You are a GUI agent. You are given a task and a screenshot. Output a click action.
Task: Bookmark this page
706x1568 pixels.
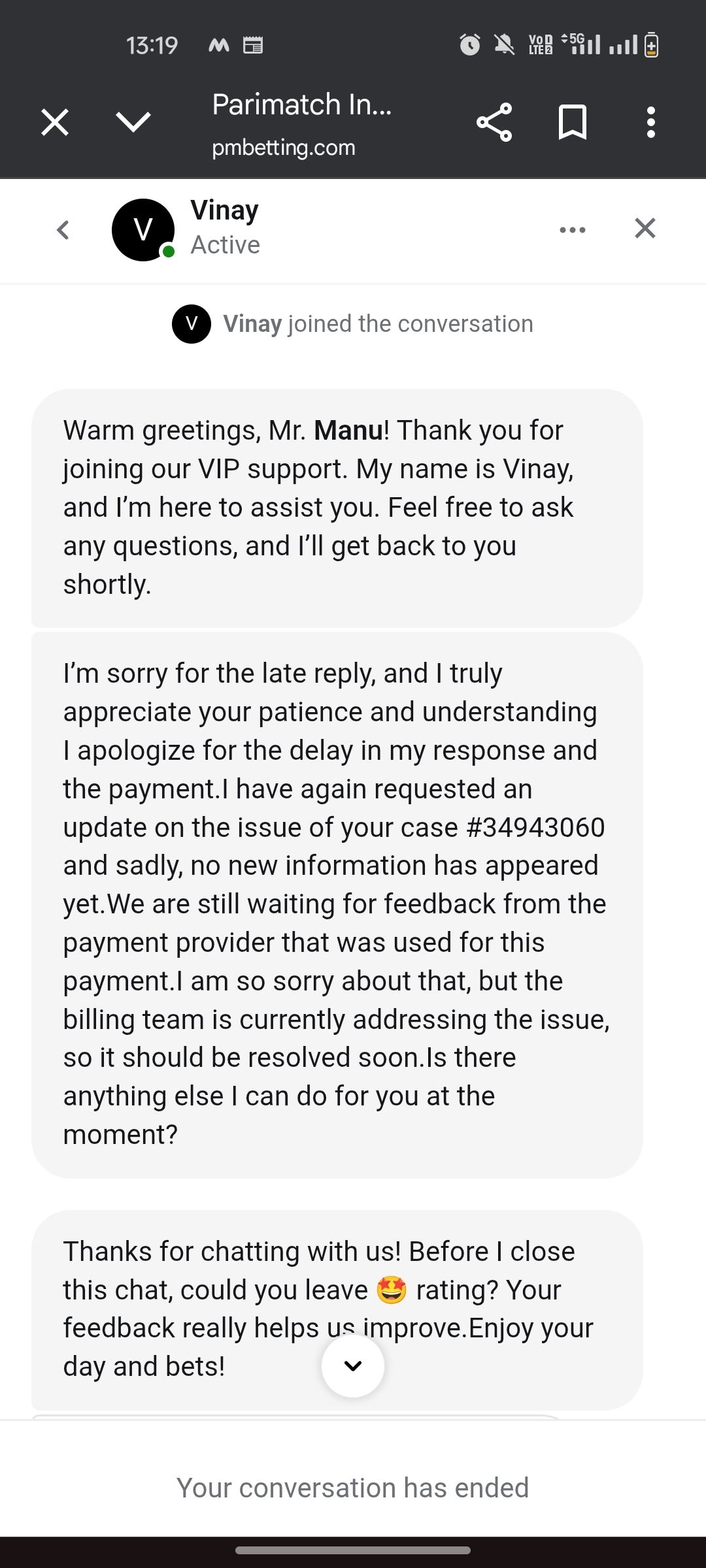click(573, 122)
